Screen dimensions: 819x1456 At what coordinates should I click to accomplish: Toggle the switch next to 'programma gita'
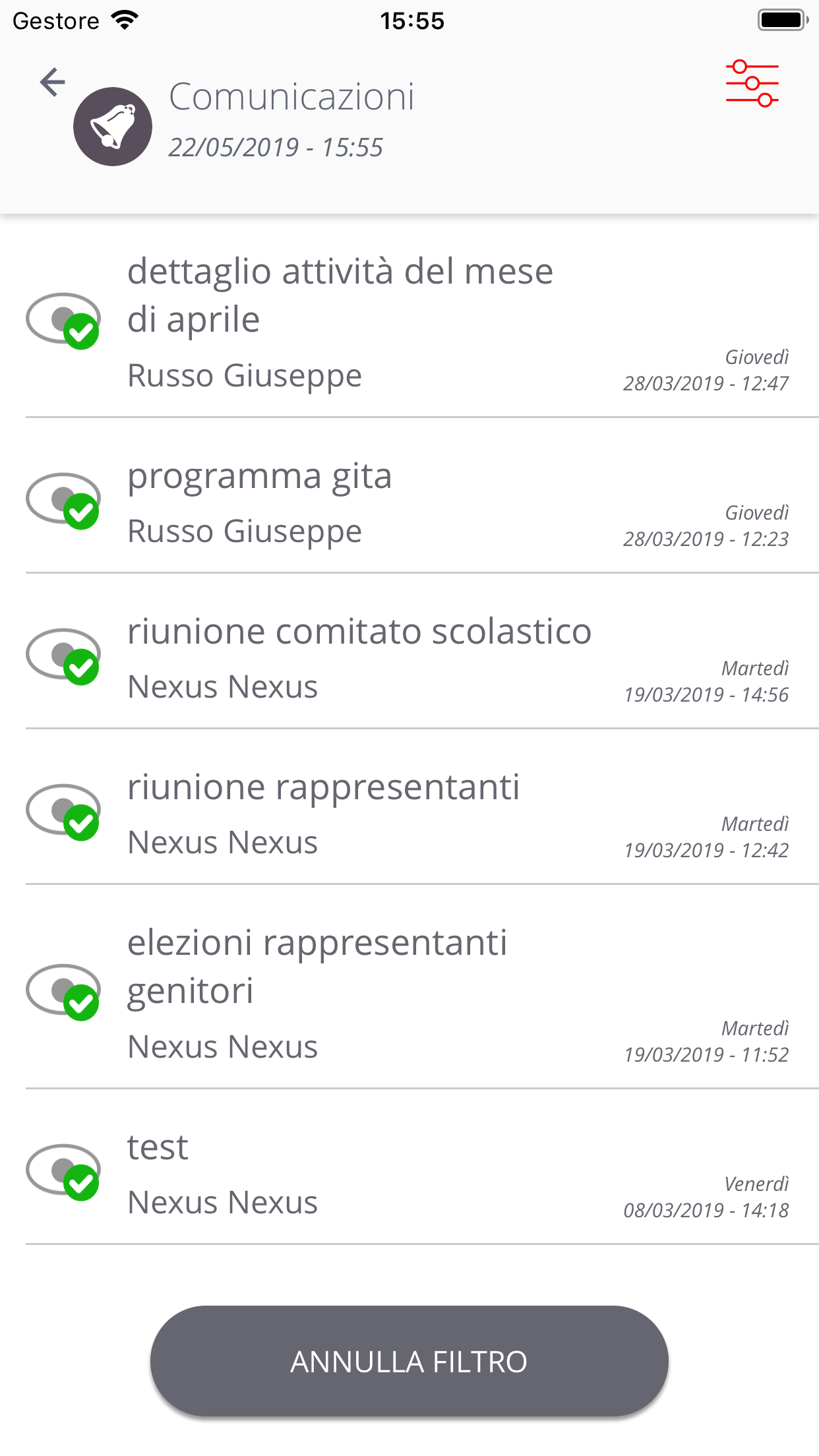63,499
